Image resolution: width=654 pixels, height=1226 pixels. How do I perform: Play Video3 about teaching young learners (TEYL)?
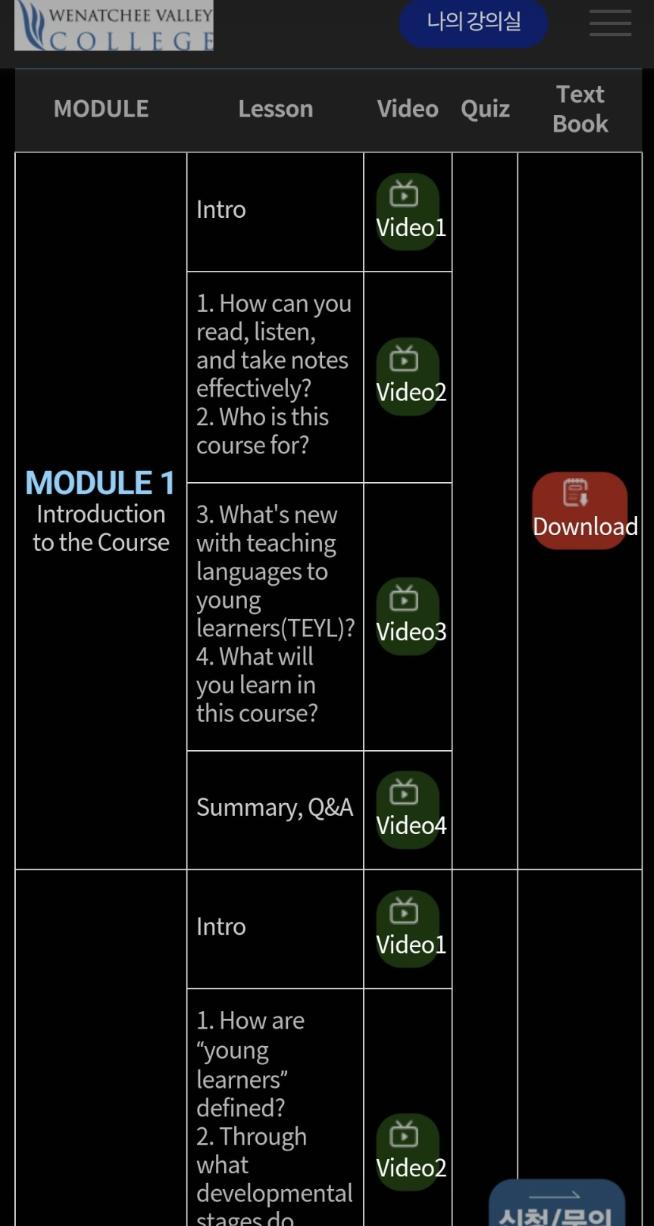(408, 615)
